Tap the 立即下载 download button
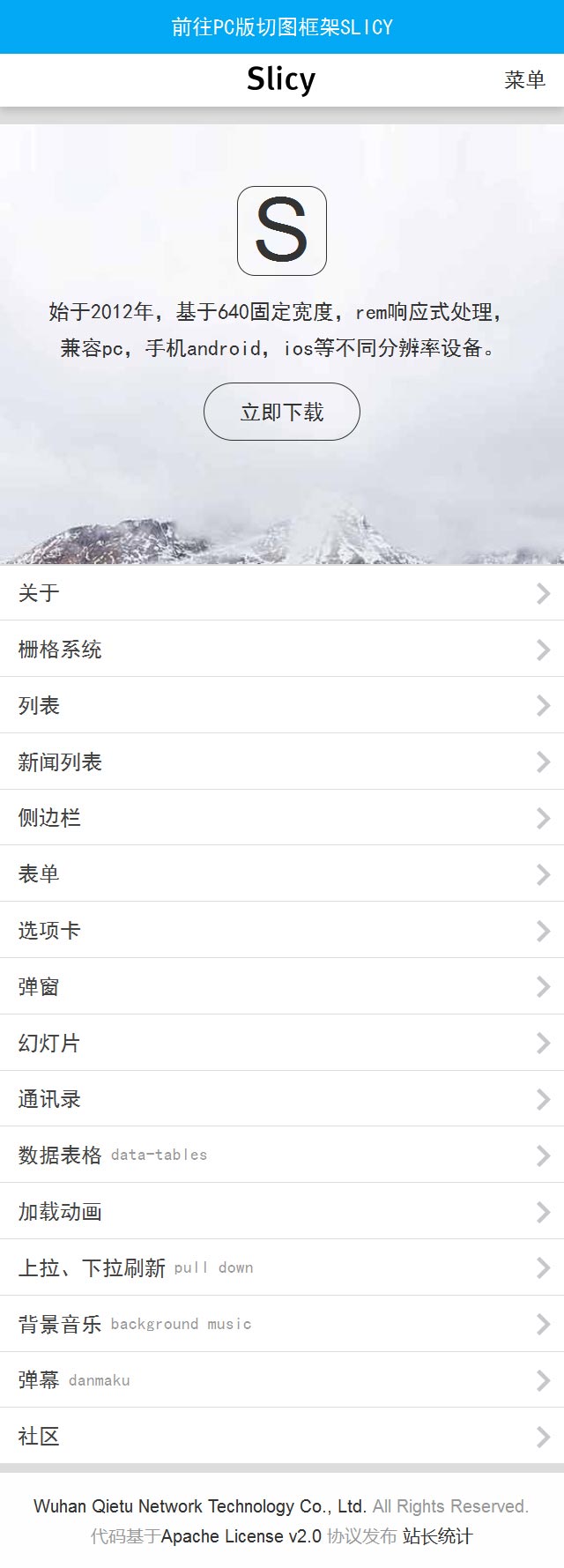 [x=282, y=412]
